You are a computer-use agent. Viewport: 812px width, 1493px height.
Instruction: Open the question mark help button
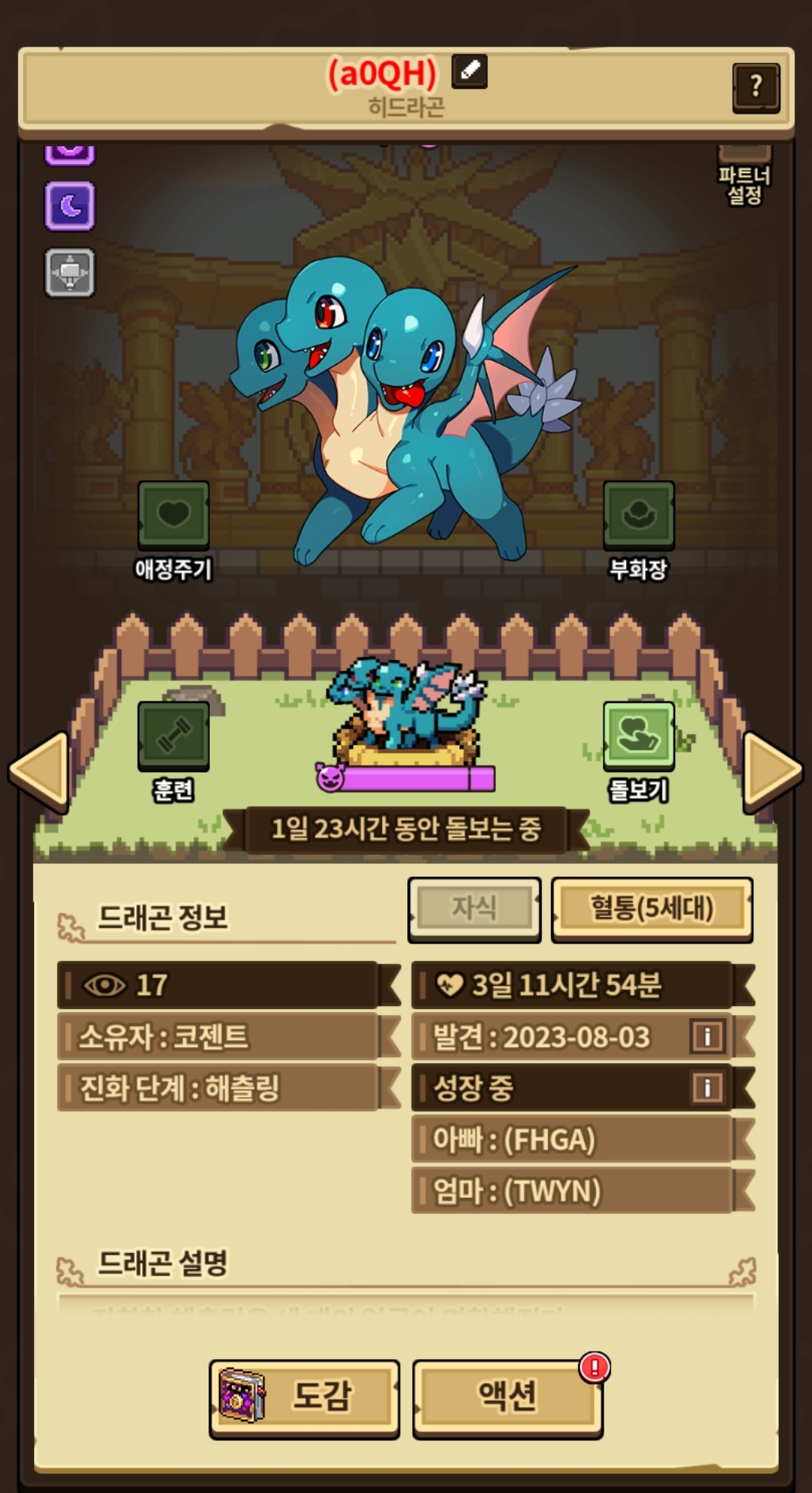(x=756, y=87)
